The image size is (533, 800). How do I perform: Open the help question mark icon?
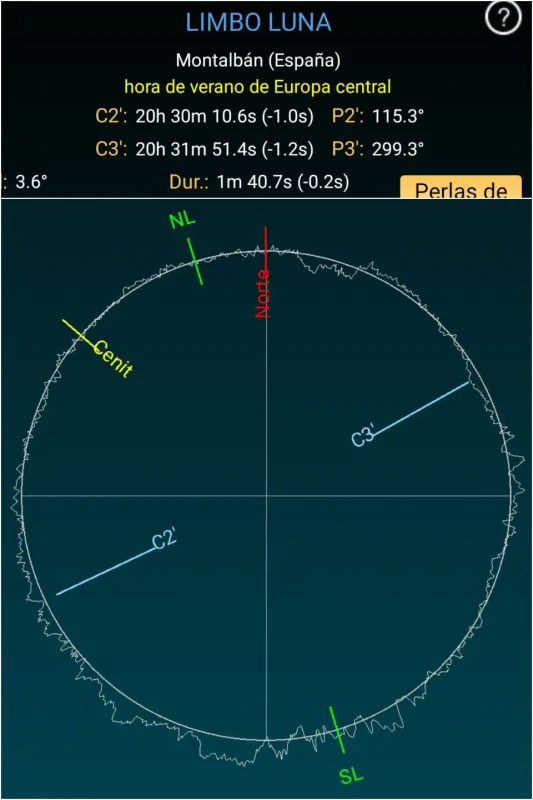(503, 18)
